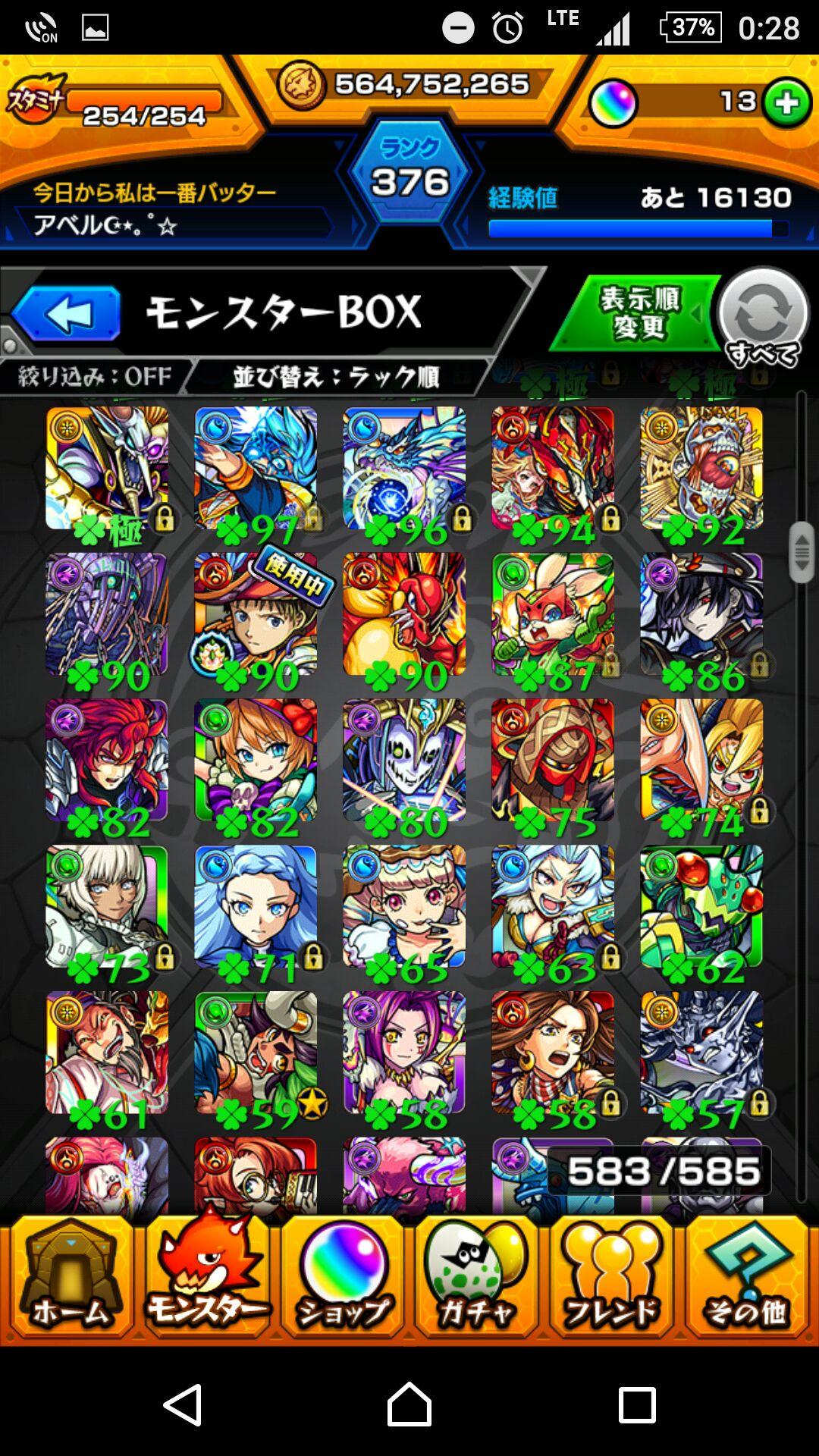Open the ガチャ tab
819x1456 pixels.
[x=477, y=1278]
